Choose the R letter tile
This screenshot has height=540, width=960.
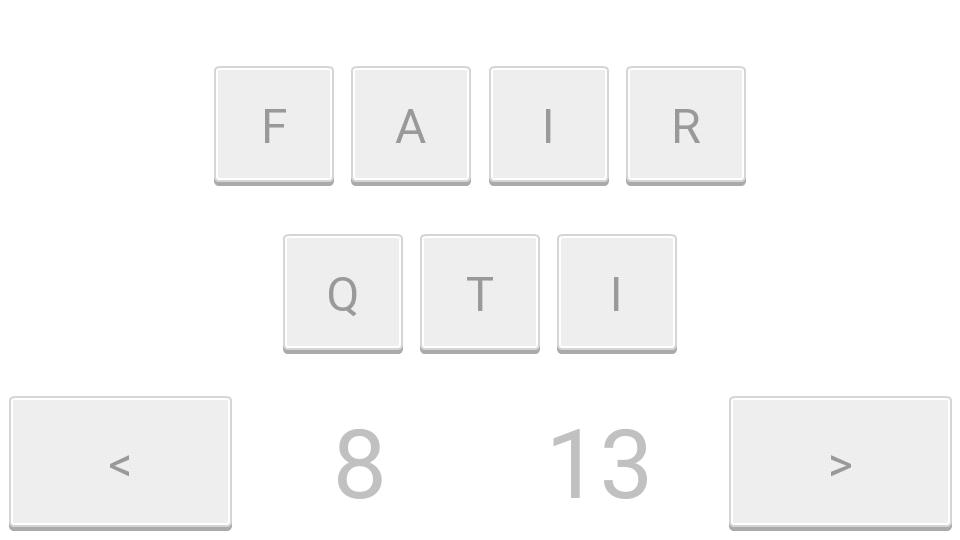[685, 125]
